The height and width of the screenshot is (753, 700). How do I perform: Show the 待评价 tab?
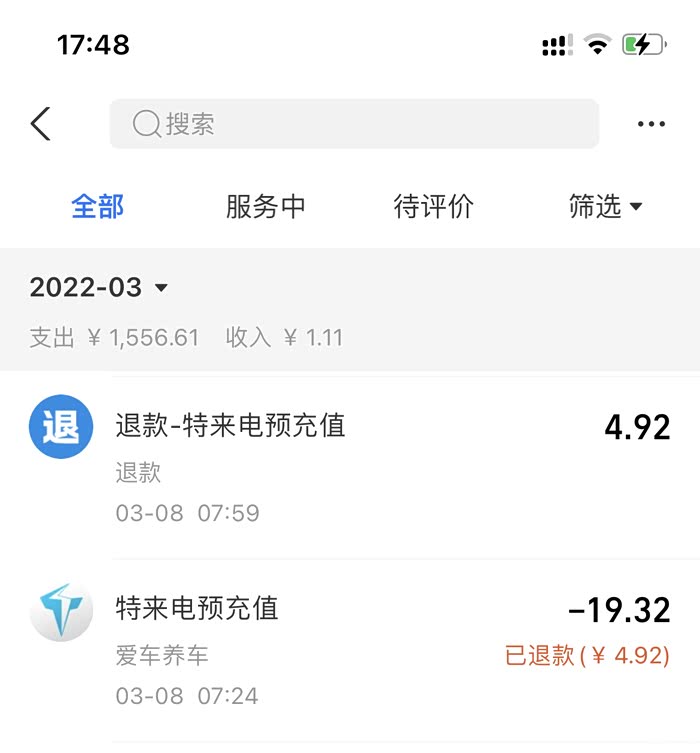pyautogui.click(x=433, y=207)
